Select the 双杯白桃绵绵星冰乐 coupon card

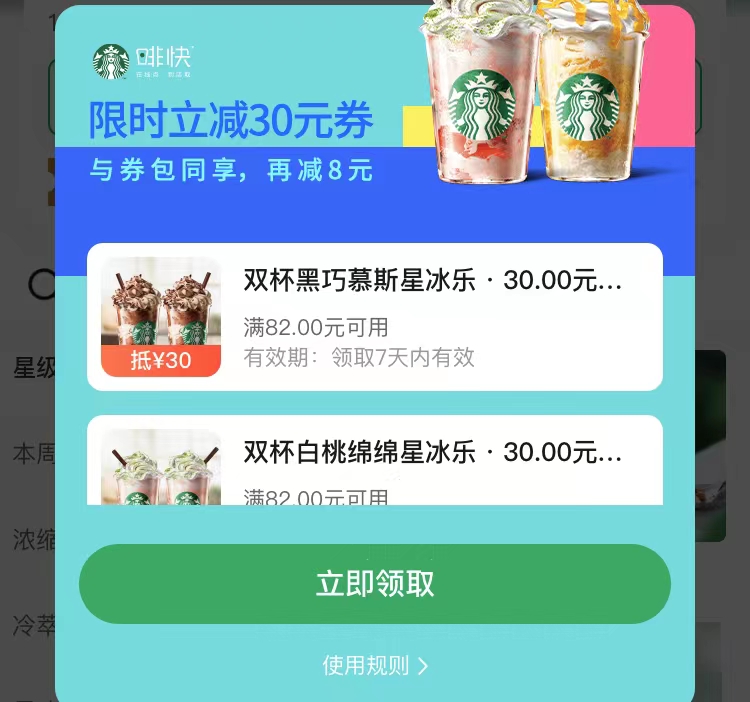pyautogui.click(x=375, y=460)
